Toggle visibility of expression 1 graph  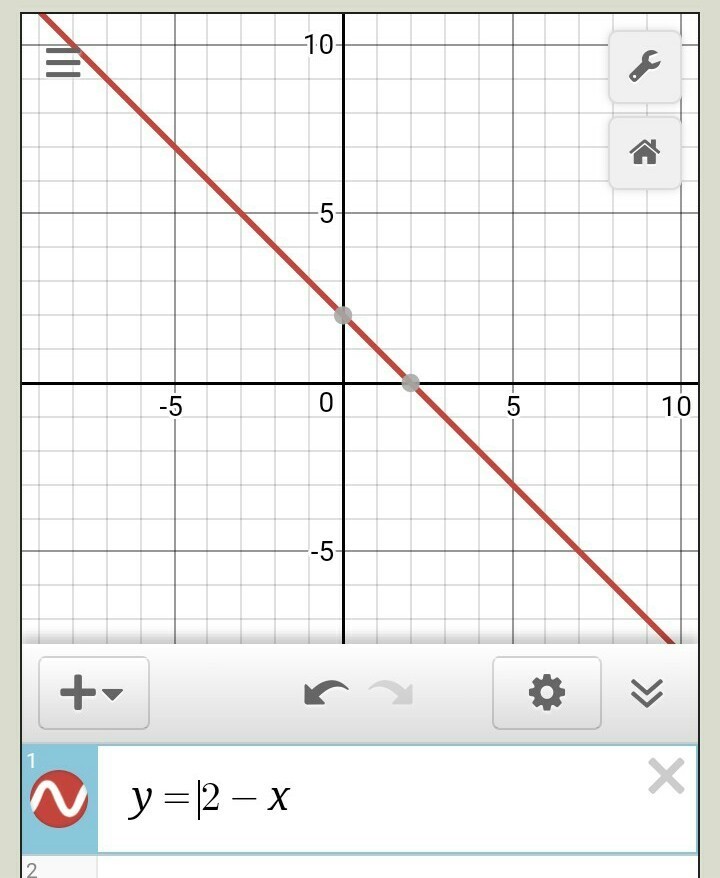point(58,798)
